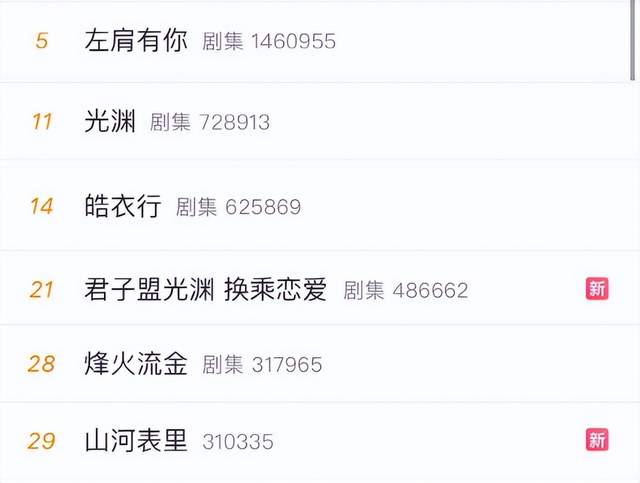Screen dimensions: 640x483
Task: Open 君子盟光渊 换乘恋爱 topic
Action: click(x=206, y=290)
